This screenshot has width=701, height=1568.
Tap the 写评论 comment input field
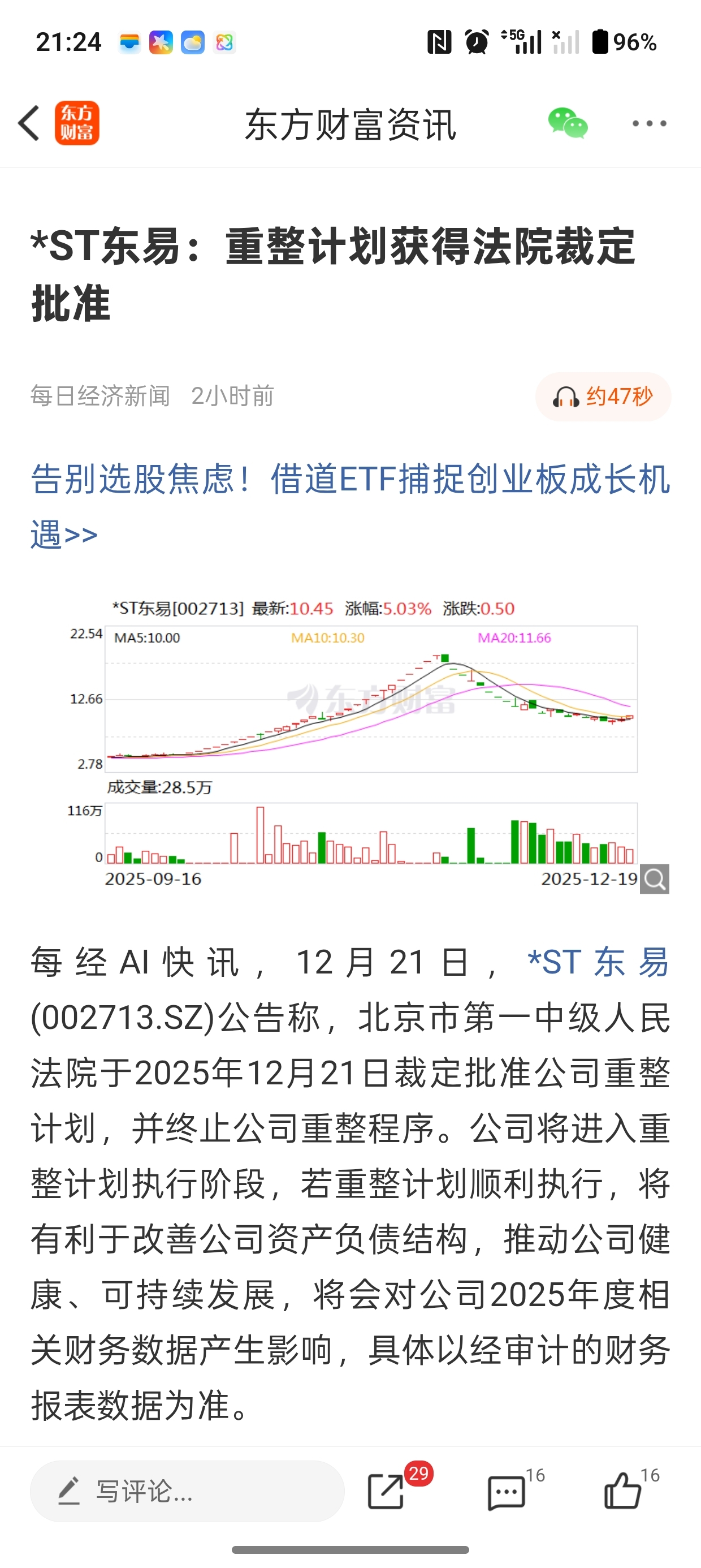188,1491
